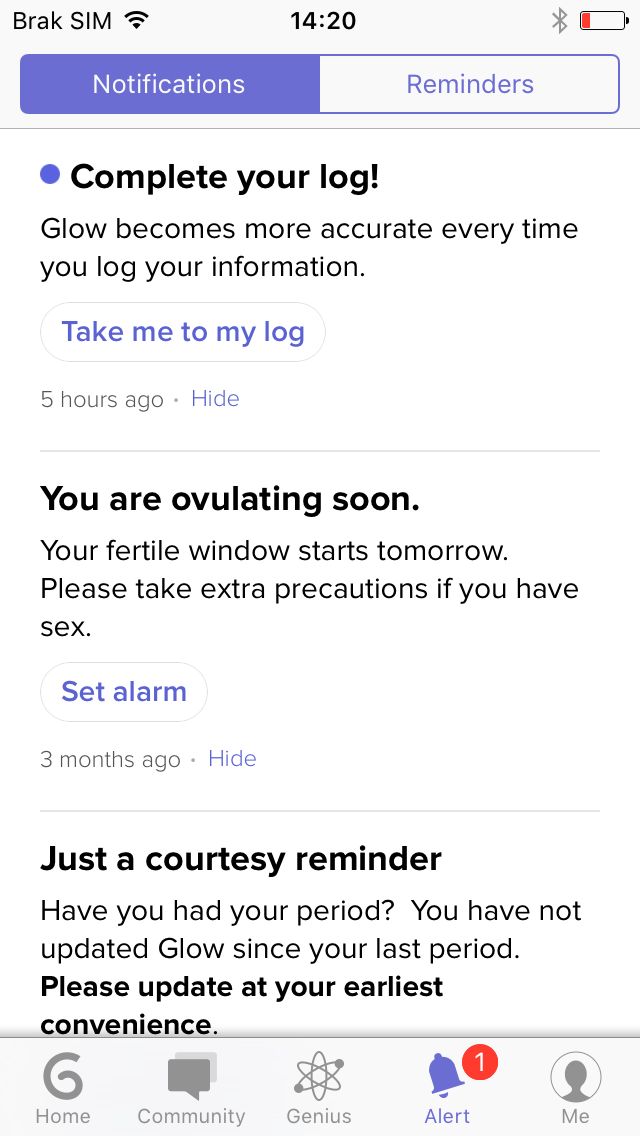The image size is (640, 1136).
Task: Switch to the Me profile tab
Action: [575, 1087]
